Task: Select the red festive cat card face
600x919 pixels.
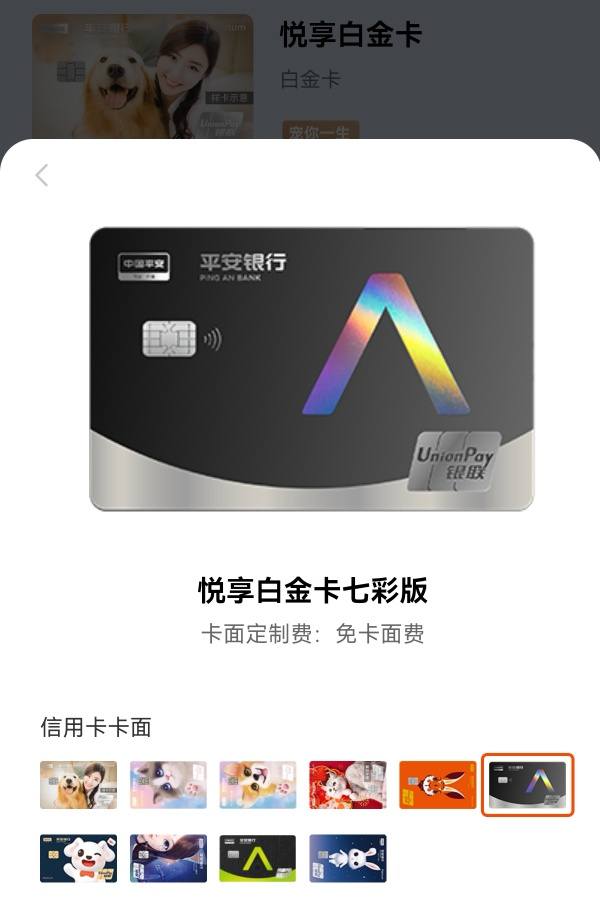Action: 347,785
